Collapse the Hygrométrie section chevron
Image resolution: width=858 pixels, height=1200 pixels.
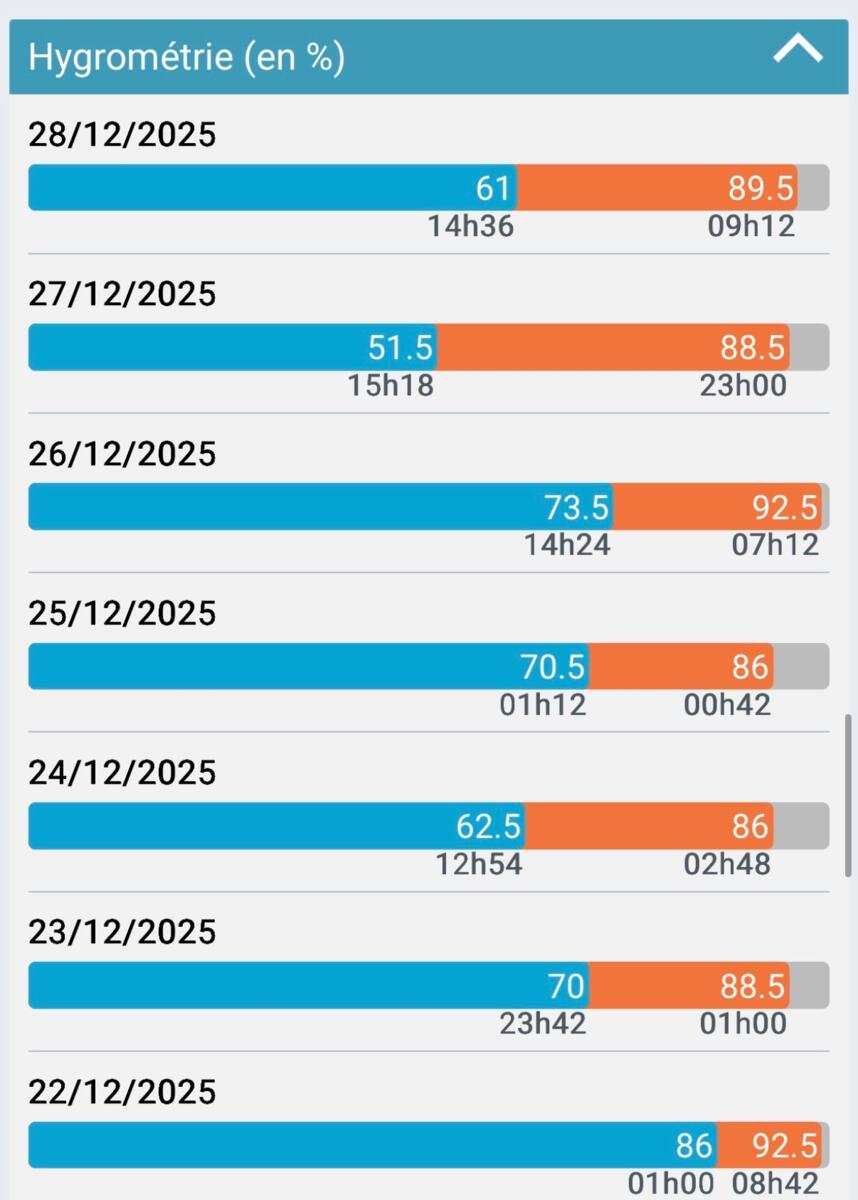tap(798, 50)
